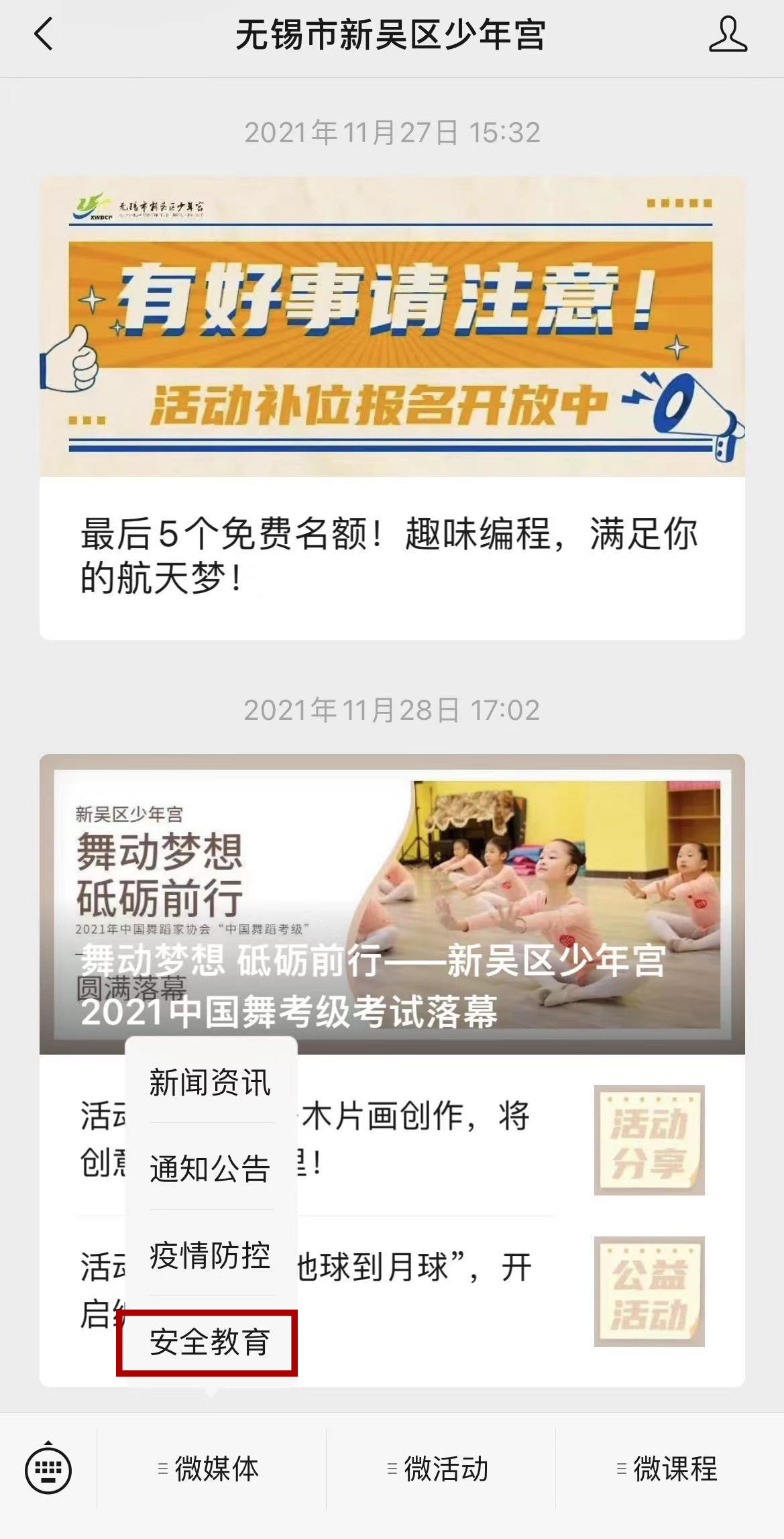Choose 疫情防控 in the menu

[210, 1255]
